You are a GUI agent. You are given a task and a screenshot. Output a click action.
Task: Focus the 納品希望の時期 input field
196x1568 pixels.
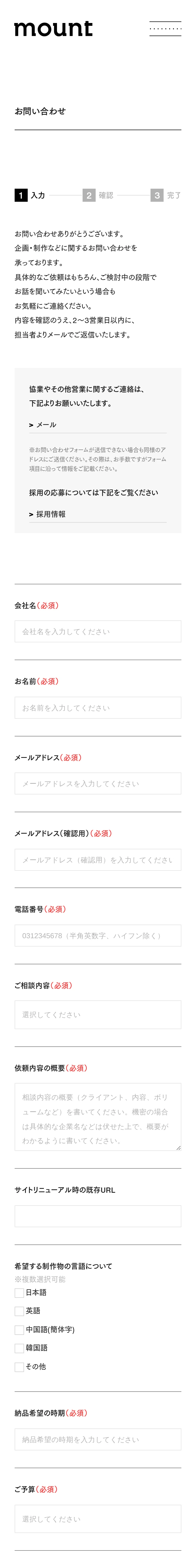click(x=97, y=1440)
